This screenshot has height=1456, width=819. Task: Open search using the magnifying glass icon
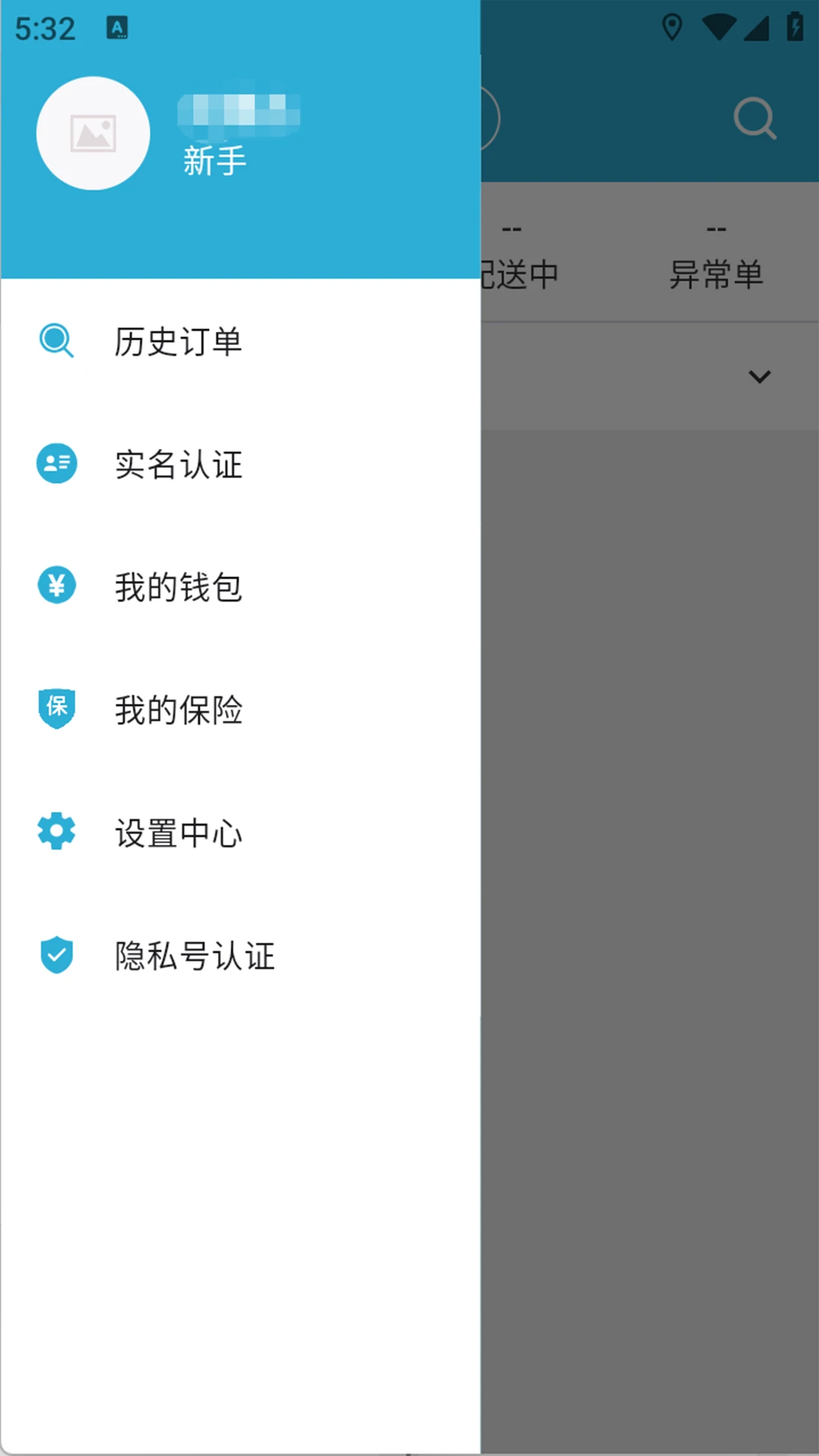coord(753,118)
